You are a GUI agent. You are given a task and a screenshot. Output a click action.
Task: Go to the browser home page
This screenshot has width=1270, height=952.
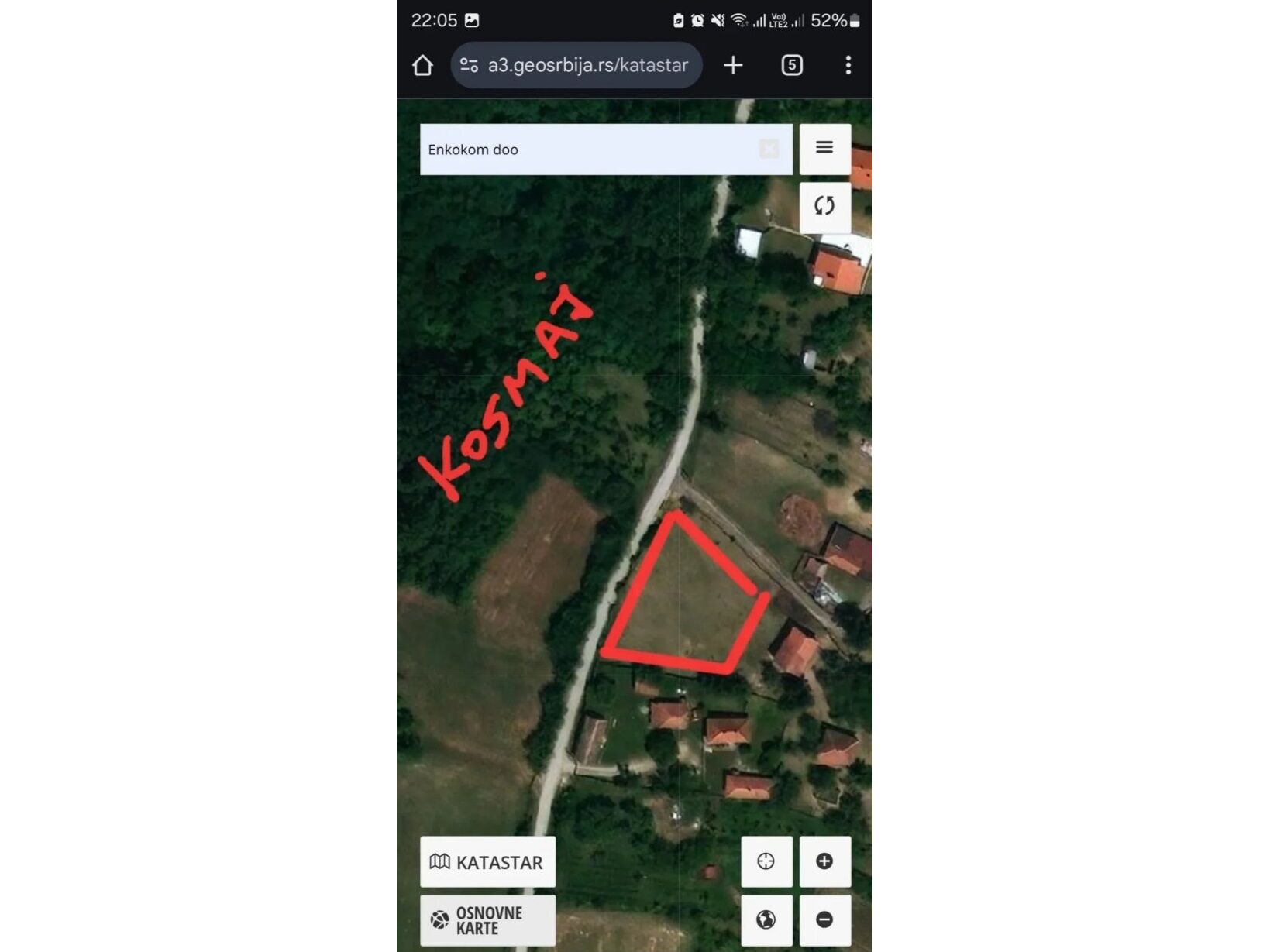pos(422,66)
